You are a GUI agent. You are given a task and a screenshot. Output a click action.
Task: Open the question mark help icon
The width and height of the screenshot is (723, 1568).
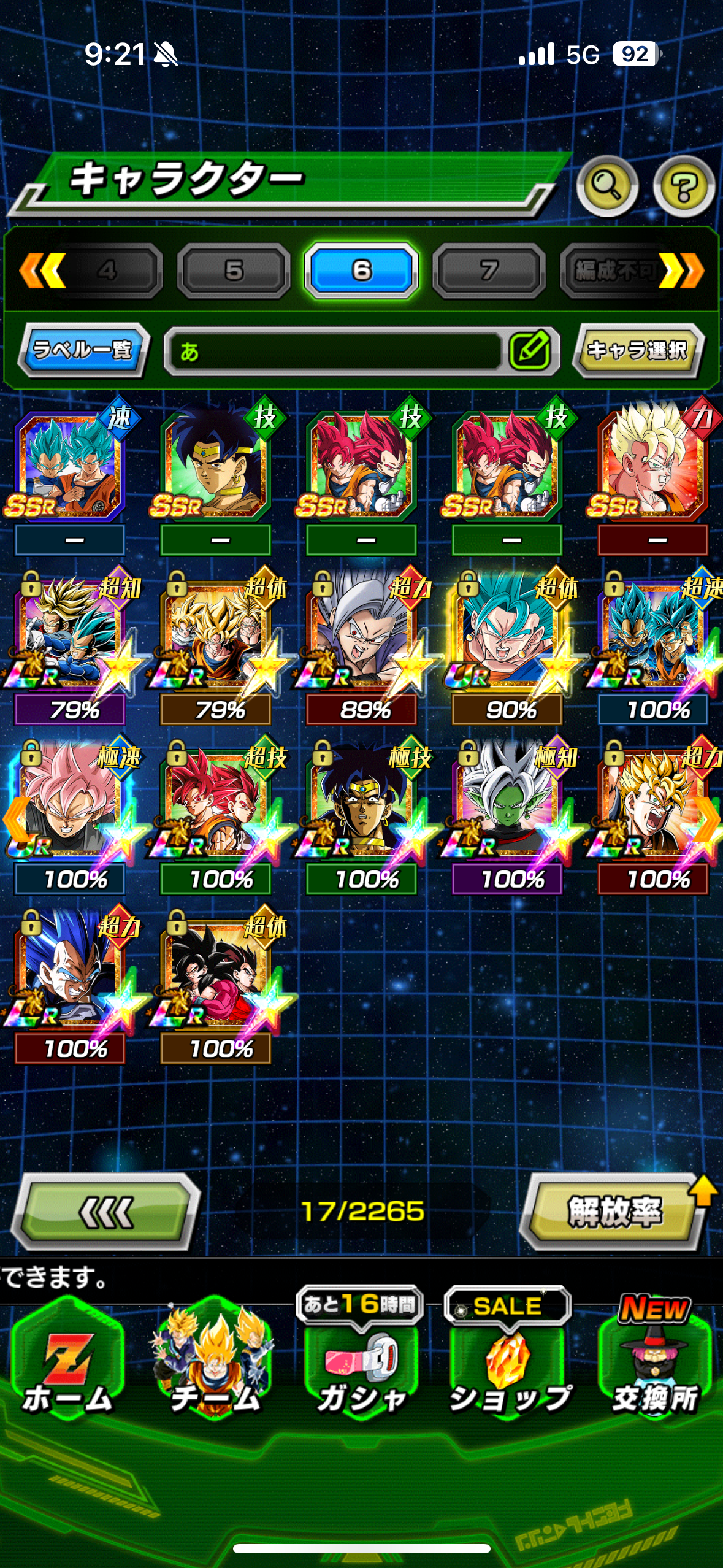[684, 186]
